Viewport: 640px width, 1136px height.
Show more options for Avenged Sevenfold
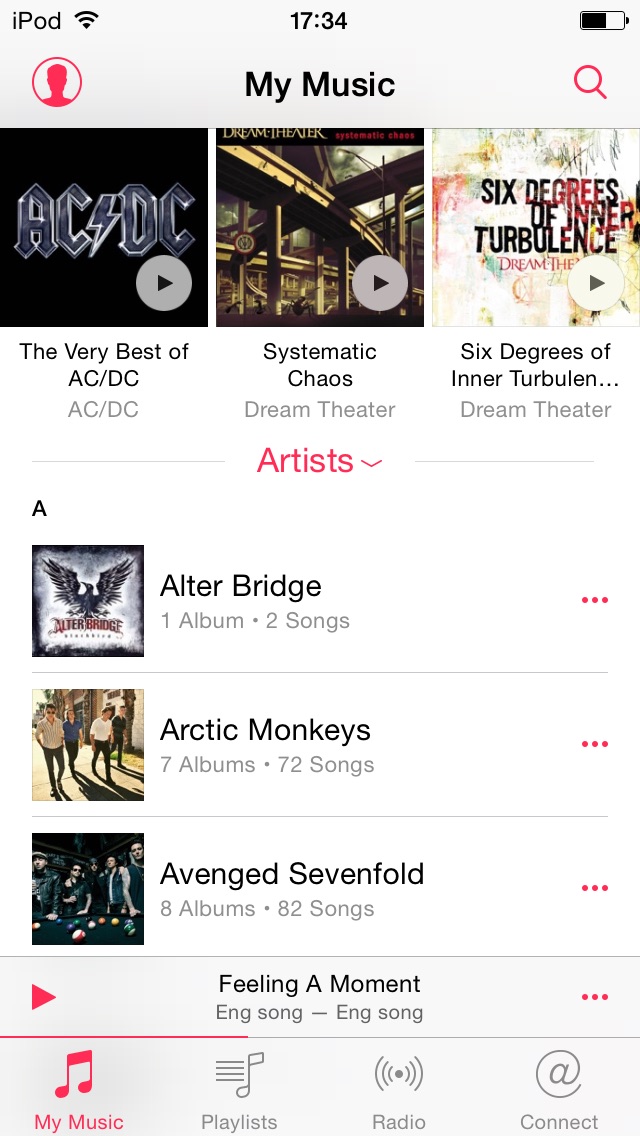click(x=595, y=888)
